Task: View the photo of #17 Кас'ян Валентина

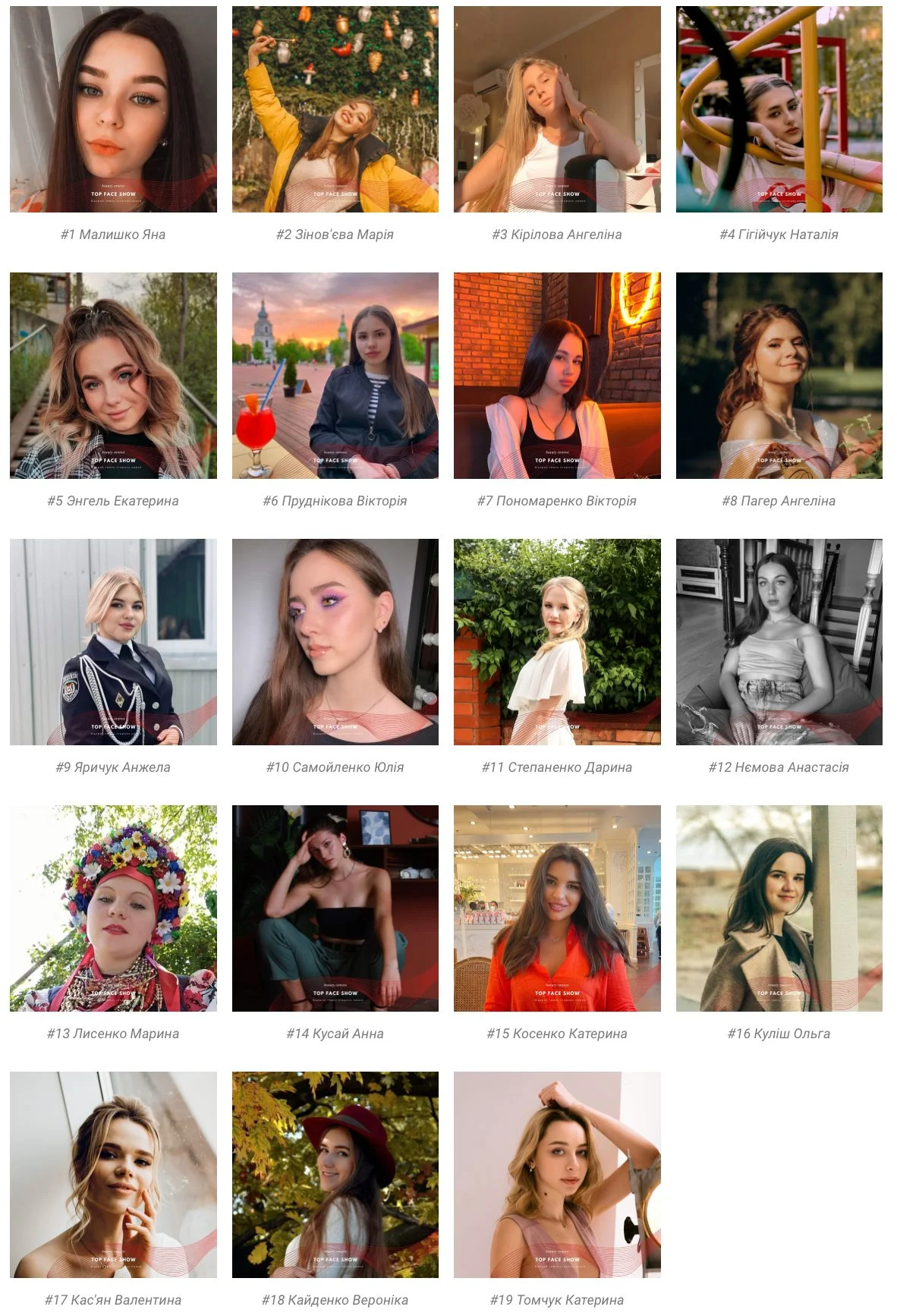Action: pos(113,1175)
